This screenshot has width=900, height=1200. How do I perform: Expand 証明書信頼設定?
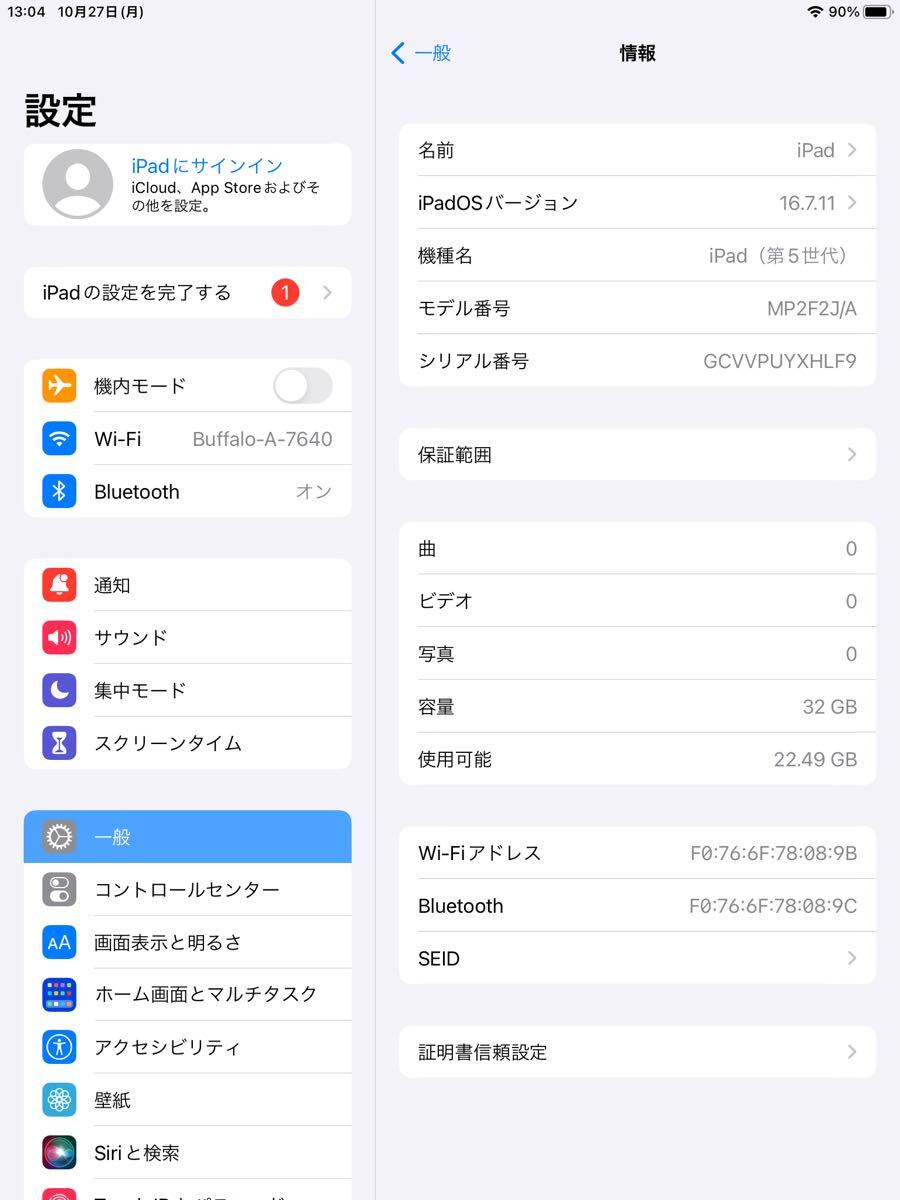[x=637, y=1052]
